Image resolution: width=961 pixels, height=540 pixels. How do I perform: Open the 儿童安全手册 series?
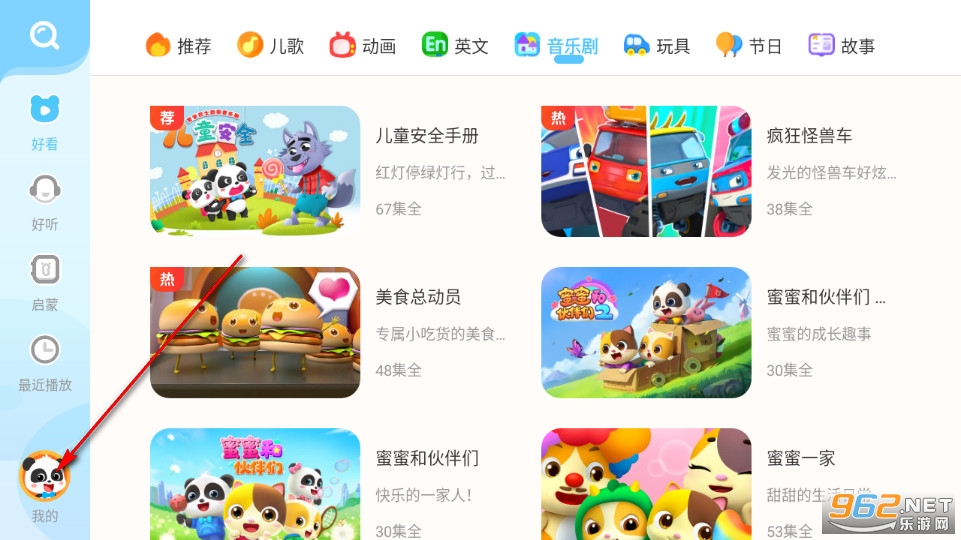(x=255, y=171)
